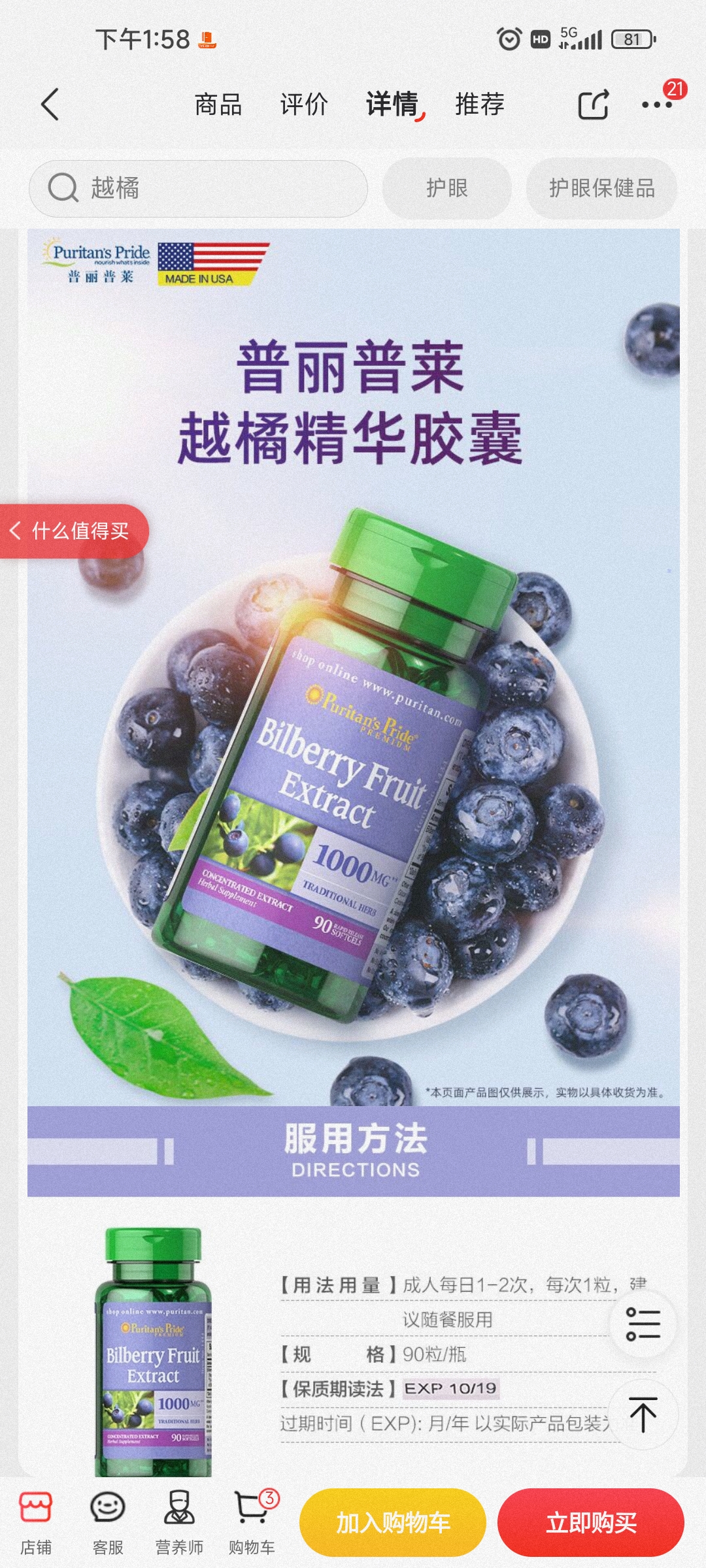Open the three-dot overflow menu
Viewport: 706px width, 1568px height.
click(x=657, y=105)
